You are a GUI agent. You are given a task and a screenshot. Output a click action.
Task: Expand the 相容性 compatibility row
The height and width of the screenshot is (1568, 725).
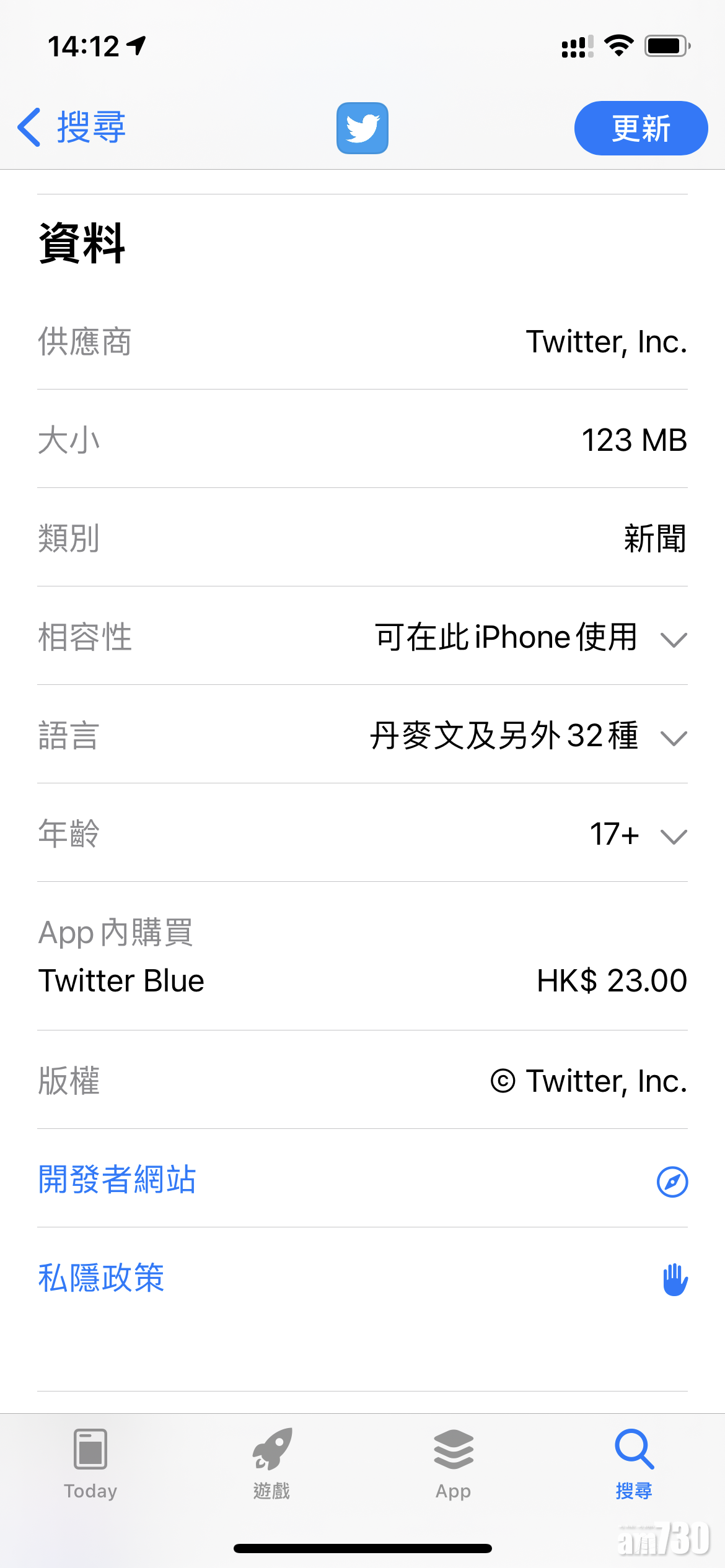tap(674, 638)
